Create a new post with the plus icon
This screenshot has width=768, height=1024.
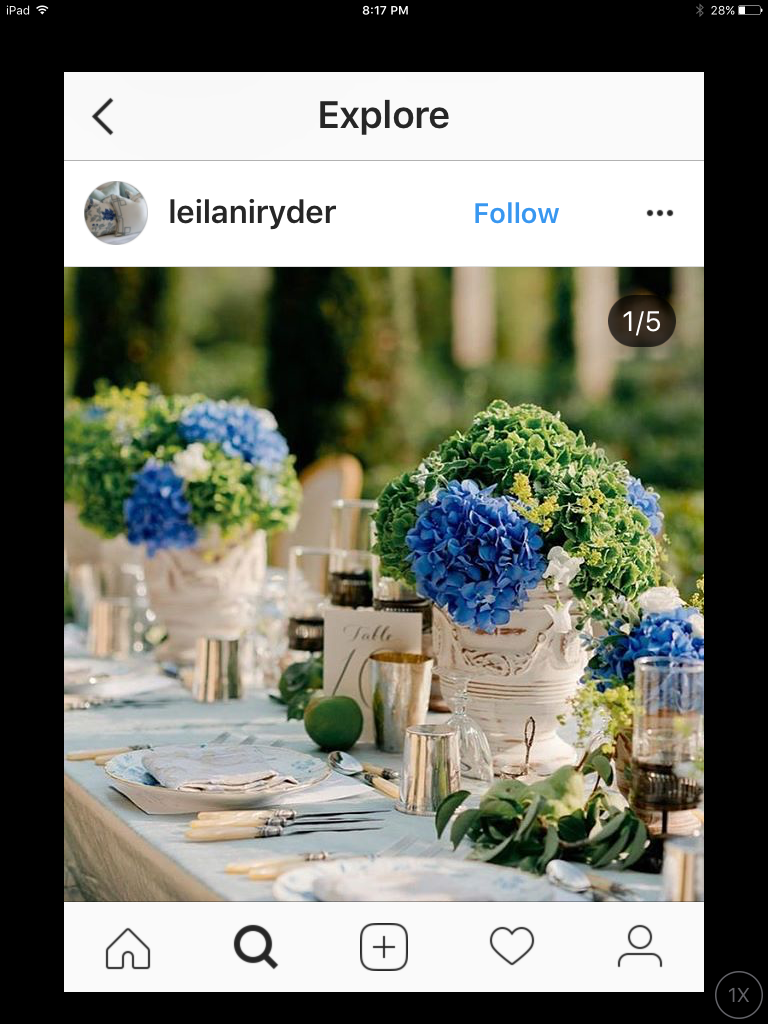(x=384, y=947)
